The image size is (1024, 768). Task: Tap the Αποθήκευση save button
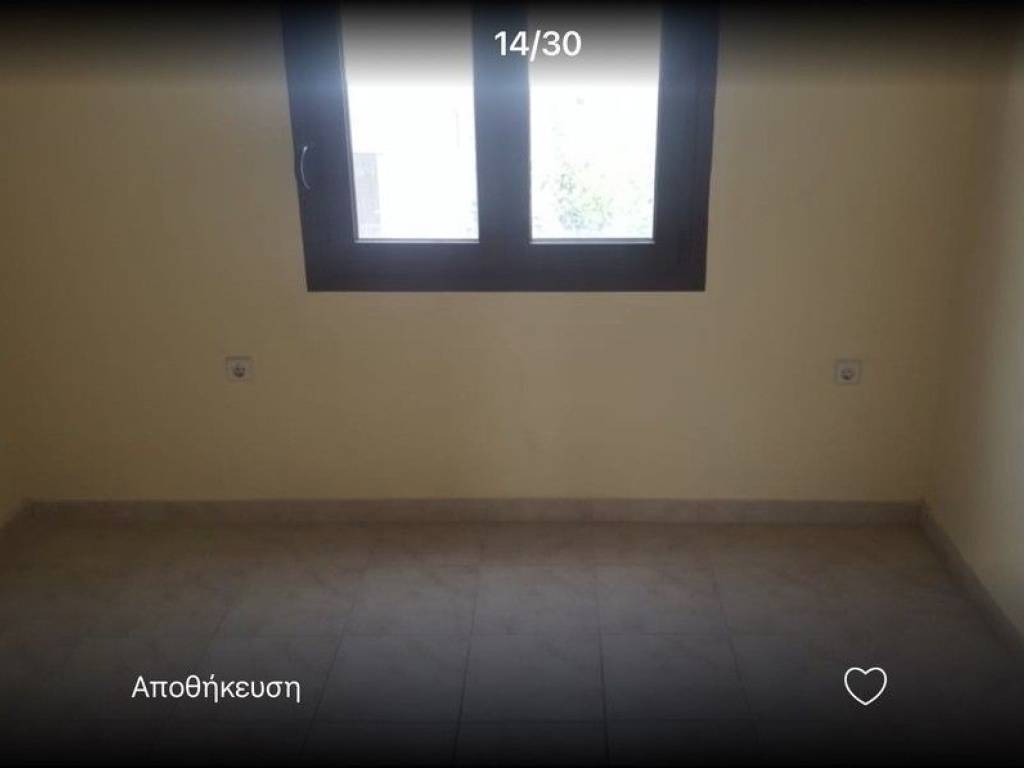point(216,688)
